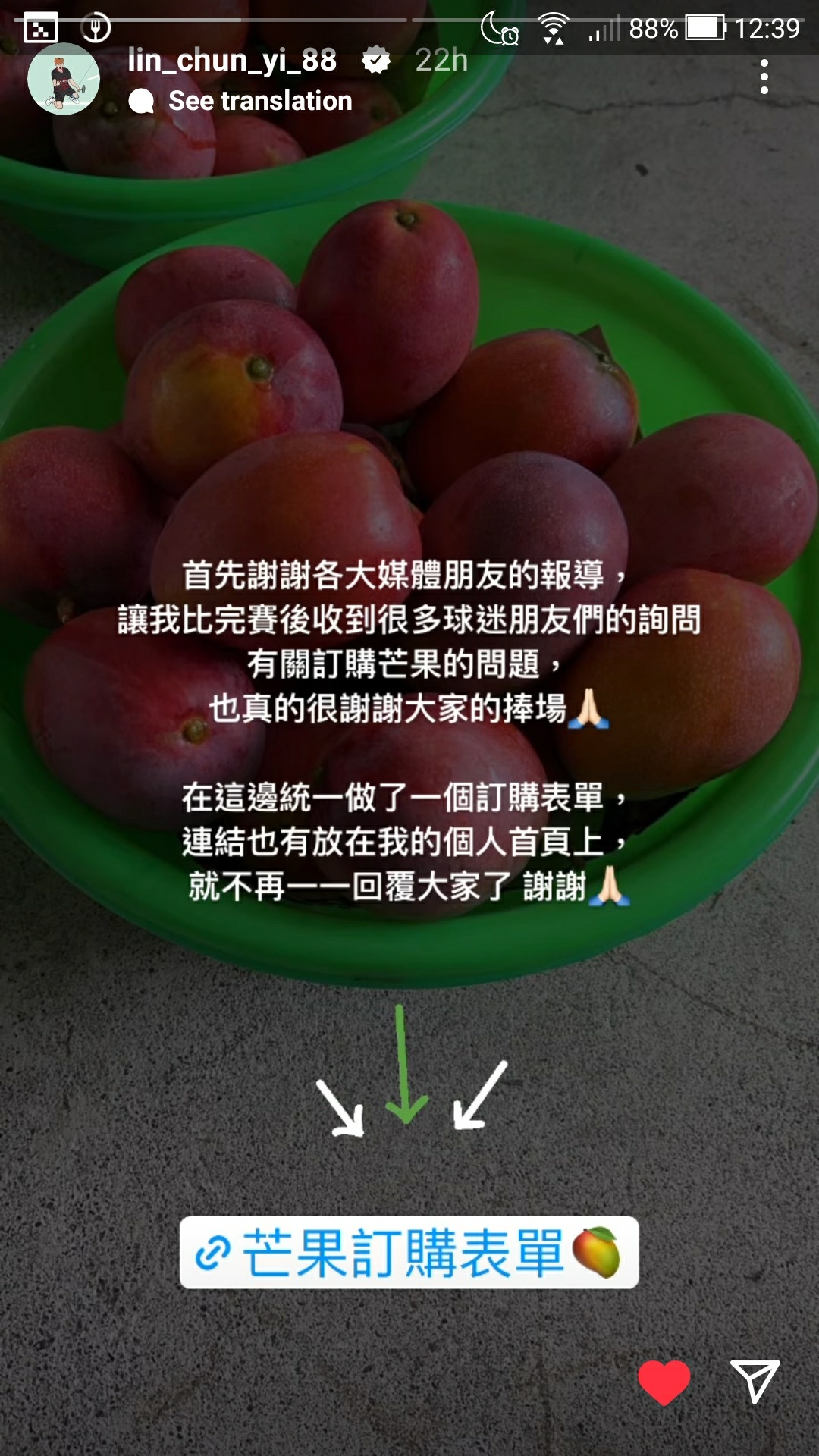
Task: Open the story overflow menu
Action: [764, 77]
